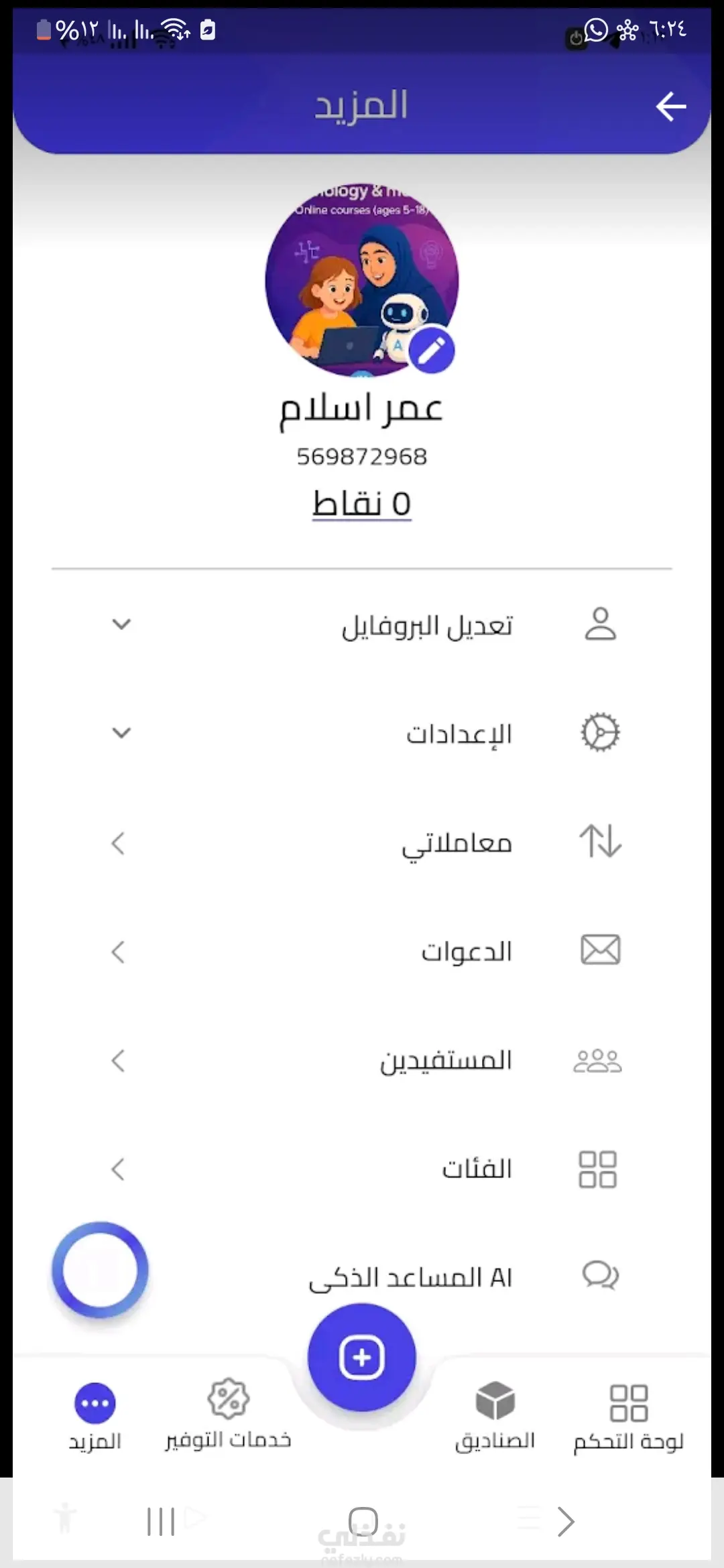Tap the floating round assistant button
The image size is (724, 1568).
tap(101, 1270)
